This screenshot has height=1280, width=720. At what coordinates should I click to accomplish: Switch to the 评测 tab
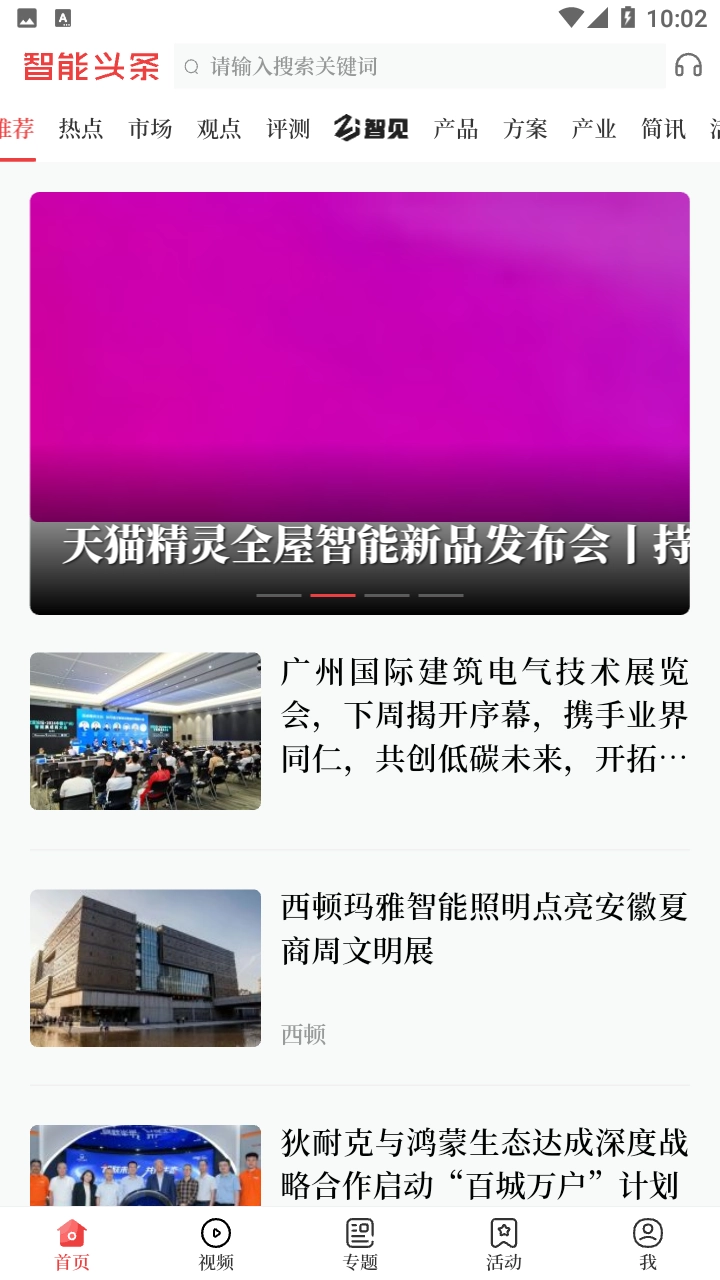(287, 129)
